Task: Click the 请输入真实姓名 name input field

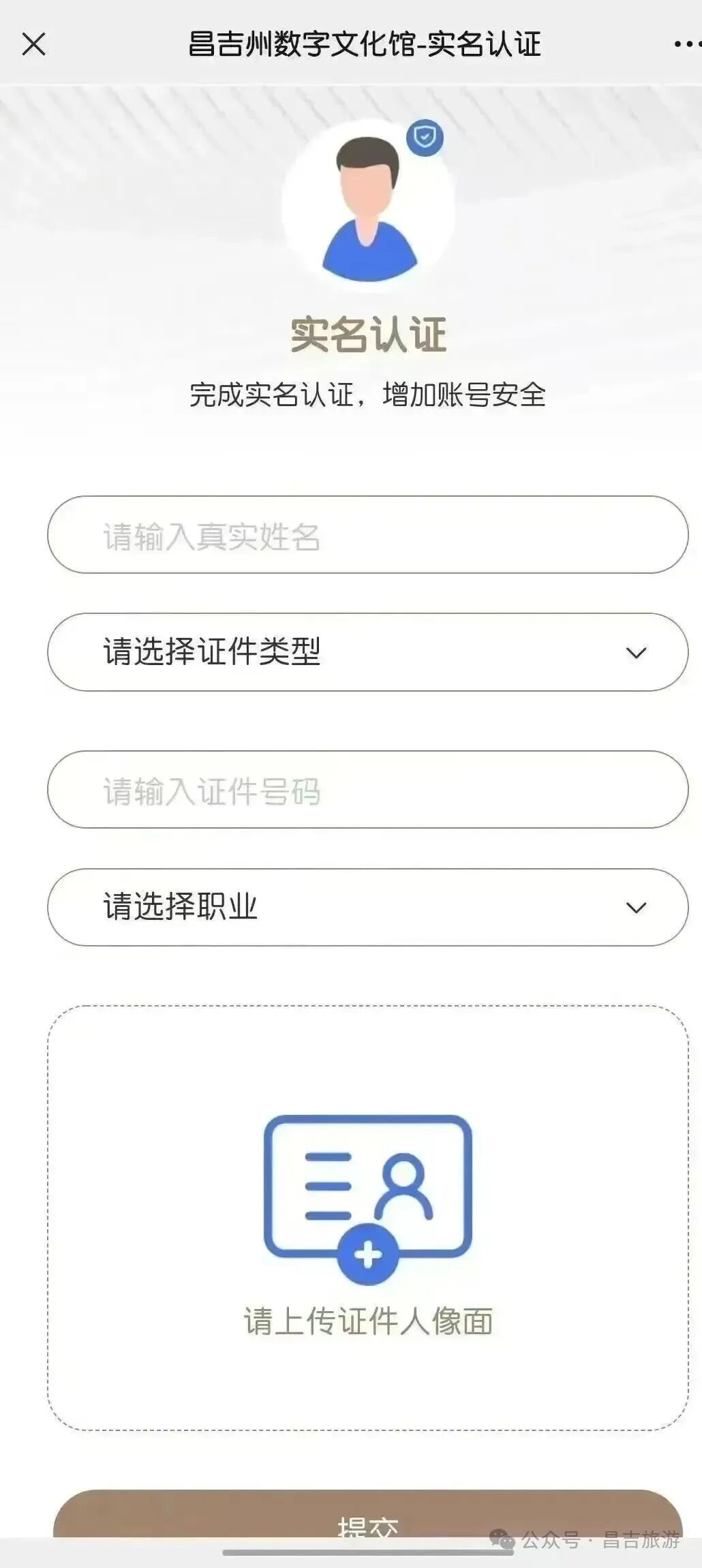Action: click(x=366, y=537)
